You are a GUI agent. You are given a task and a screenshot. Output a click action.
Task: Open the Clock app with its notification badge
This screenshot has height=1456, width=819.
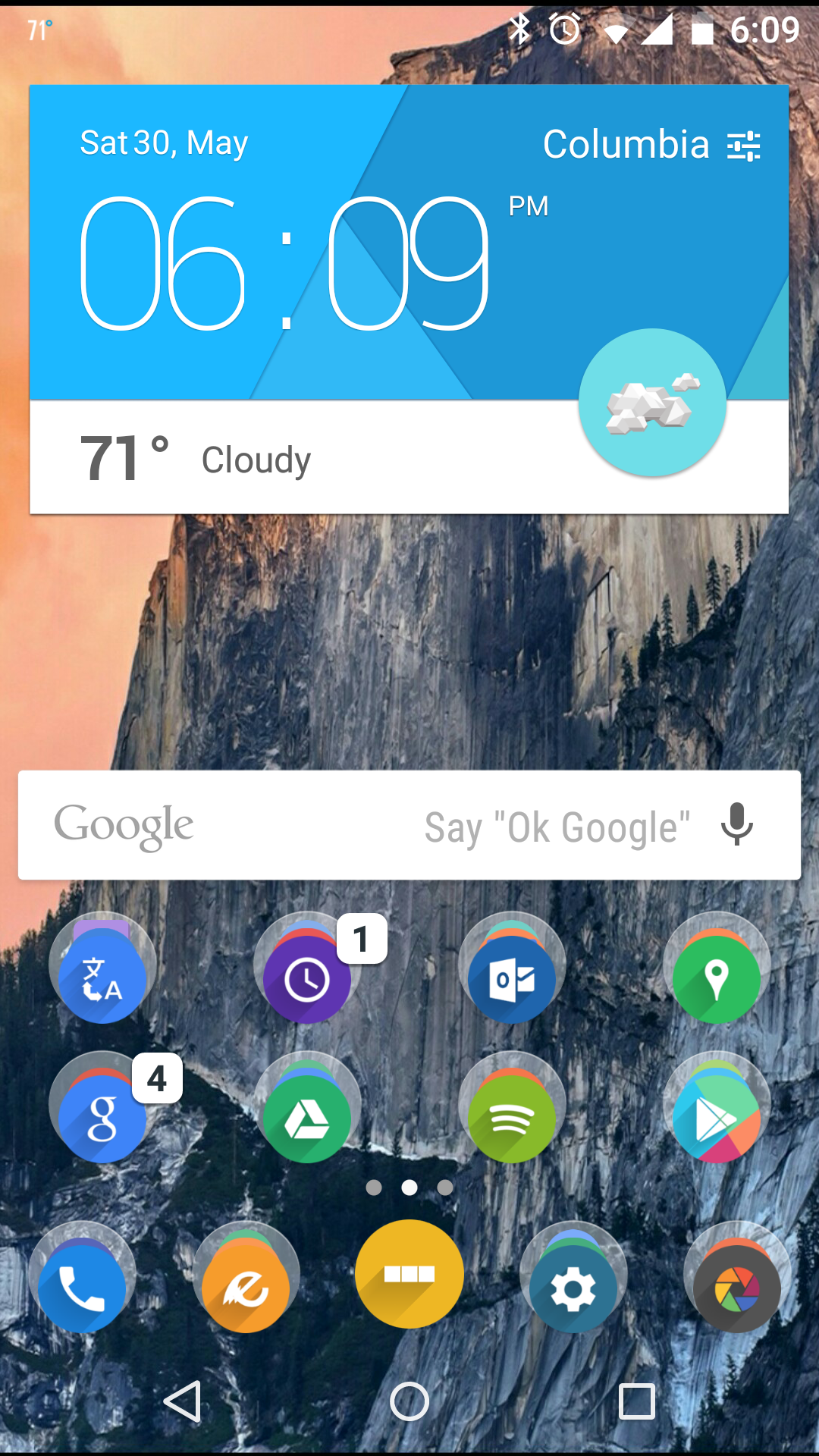[x=307, y=978]
